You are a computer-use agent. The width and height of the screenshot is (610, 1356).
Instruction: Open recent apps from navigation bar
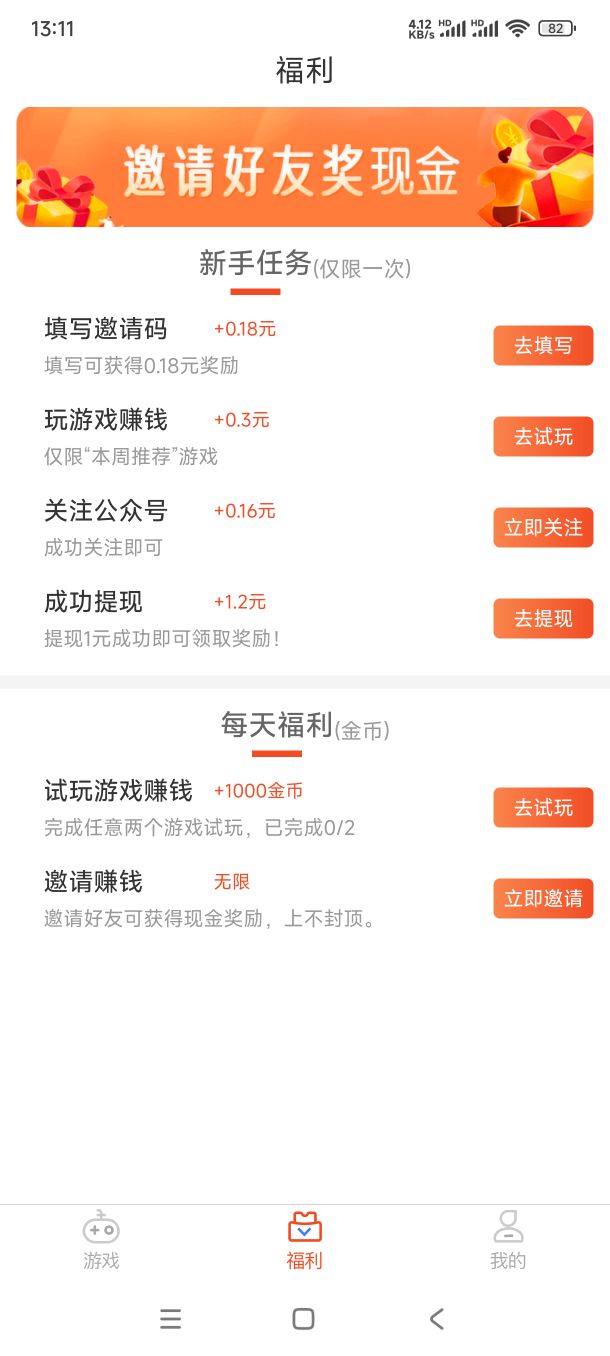[x=171, y=1319]
